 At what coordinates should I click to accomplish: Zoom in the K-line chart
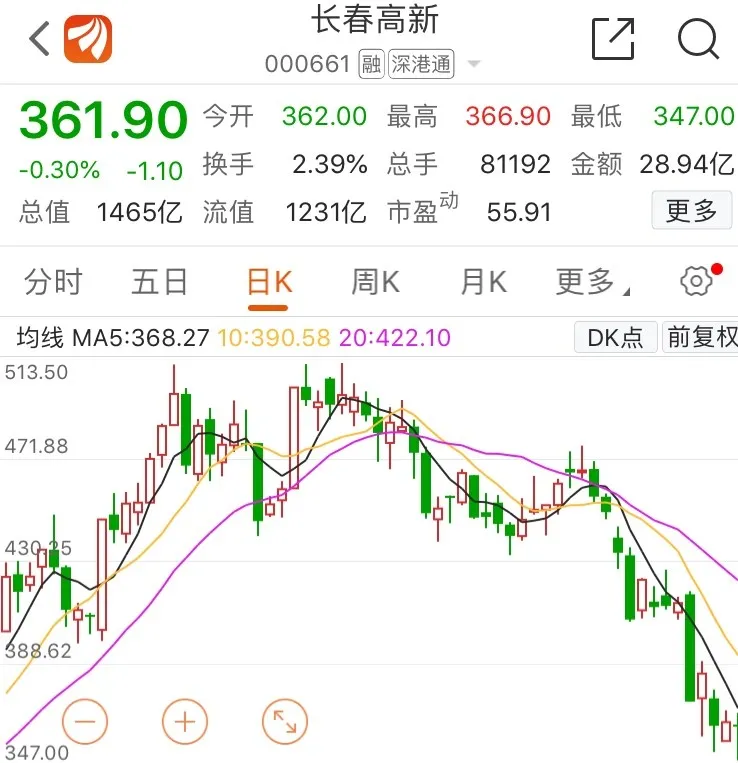tap(184, 720)
